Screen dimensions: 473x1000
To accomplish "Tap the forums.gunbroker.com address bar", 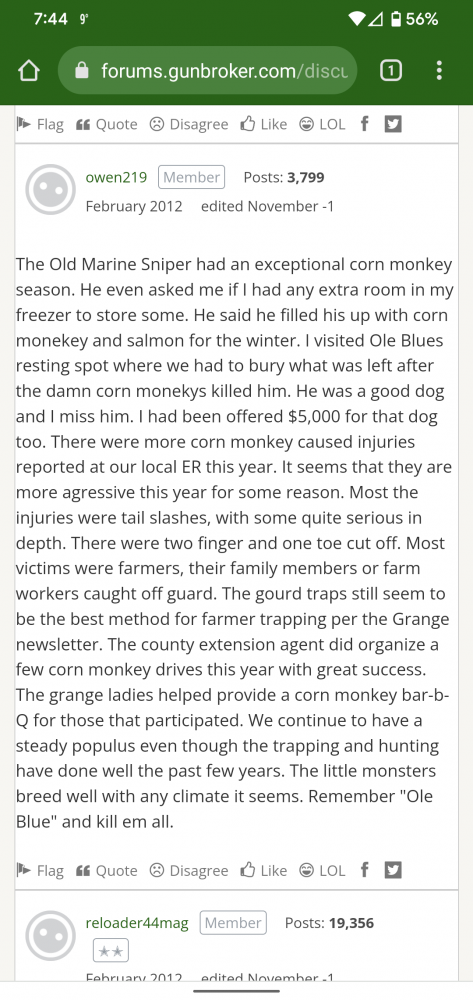I will 208,71.
